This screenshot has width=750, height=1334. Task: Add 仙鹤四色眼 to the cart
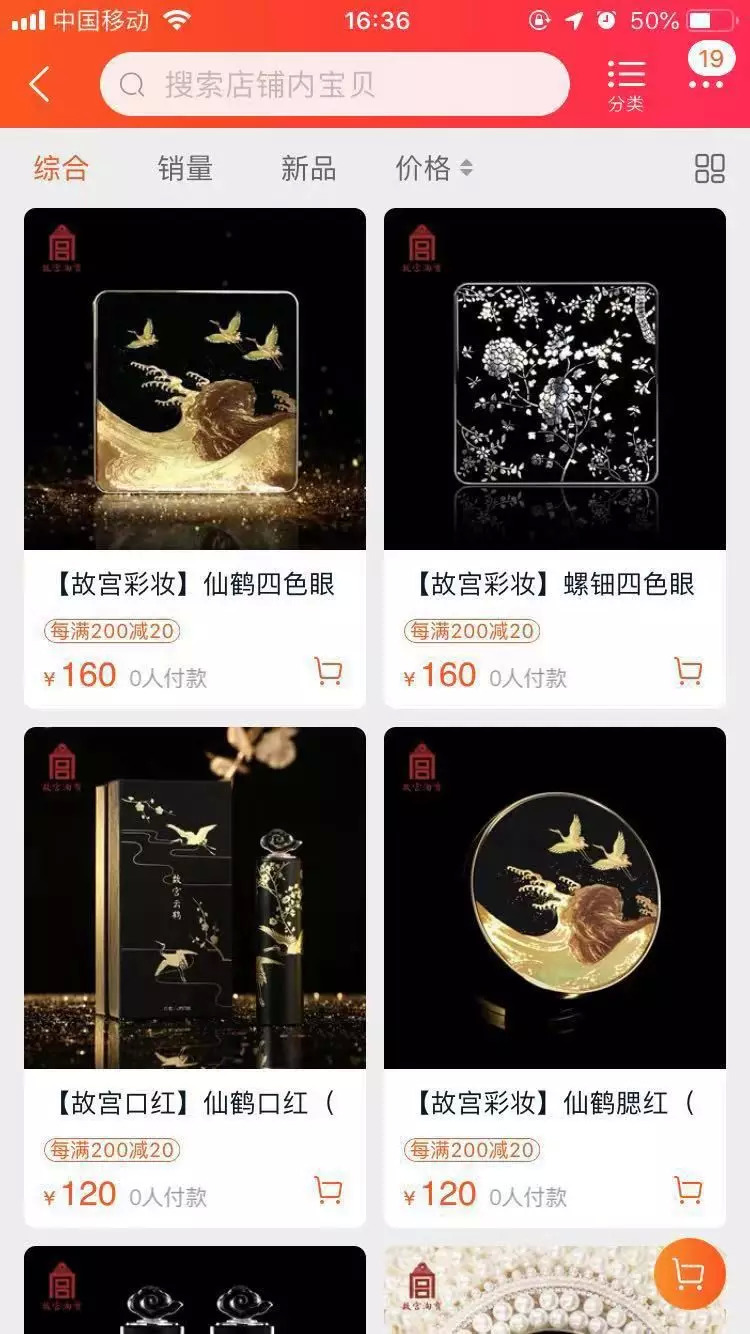(328, 672)
